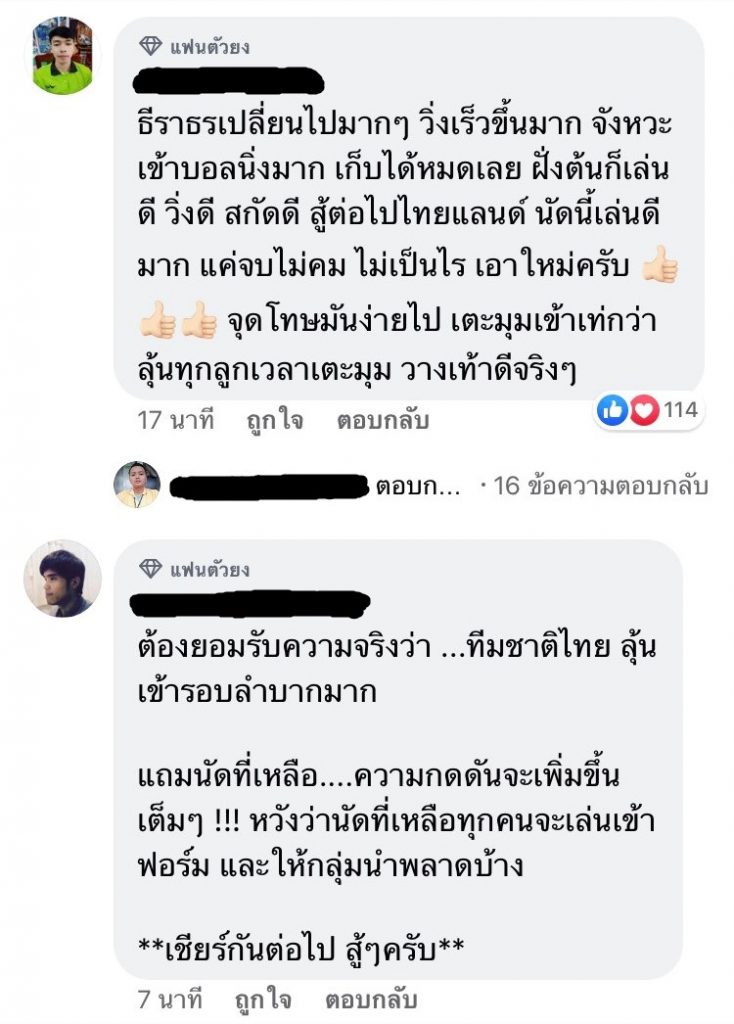Like the comment posted 17 นาที ago
The height and width of the screenshot is (1024, 734).
pyautogui.click(x=276, y=420)
